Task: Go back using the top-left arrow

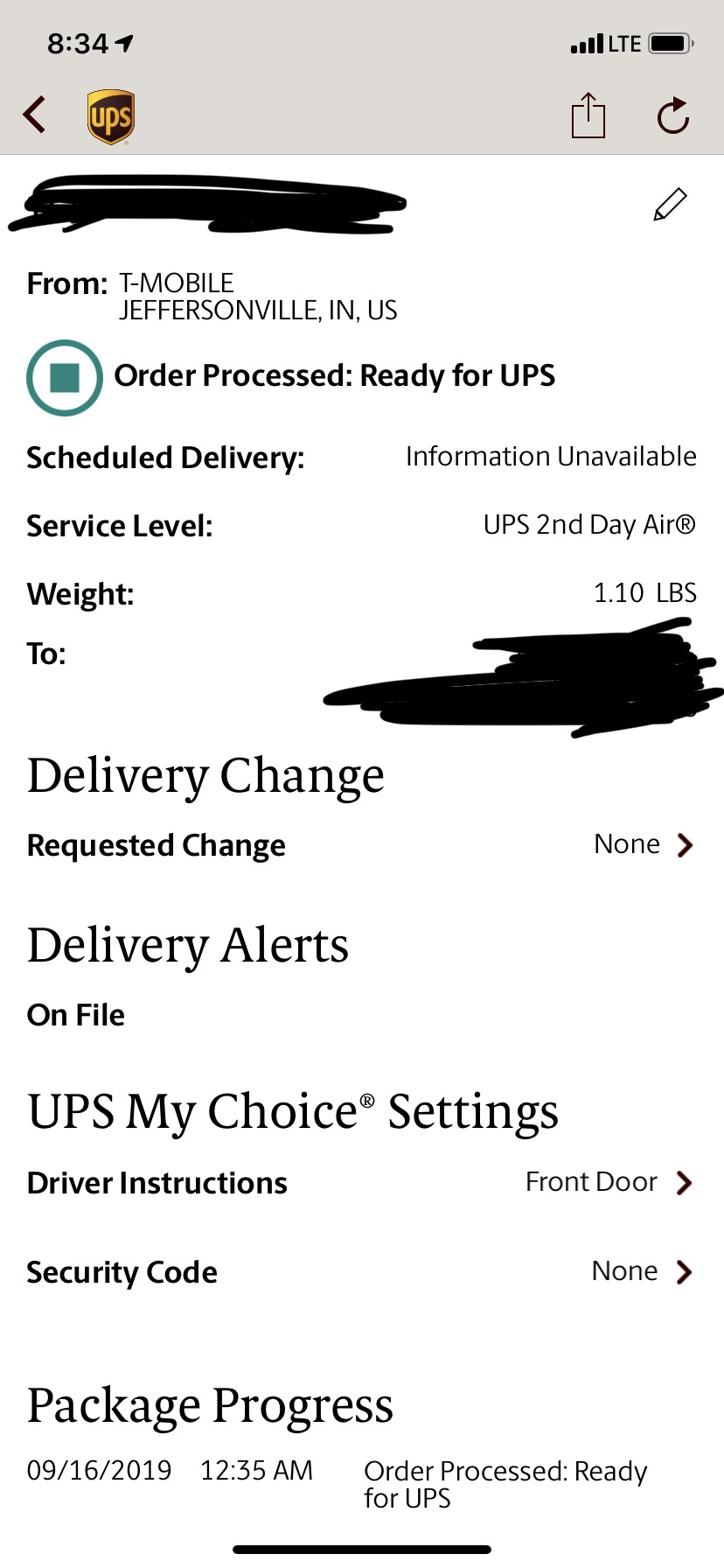Action: click(x=35, y=115)
